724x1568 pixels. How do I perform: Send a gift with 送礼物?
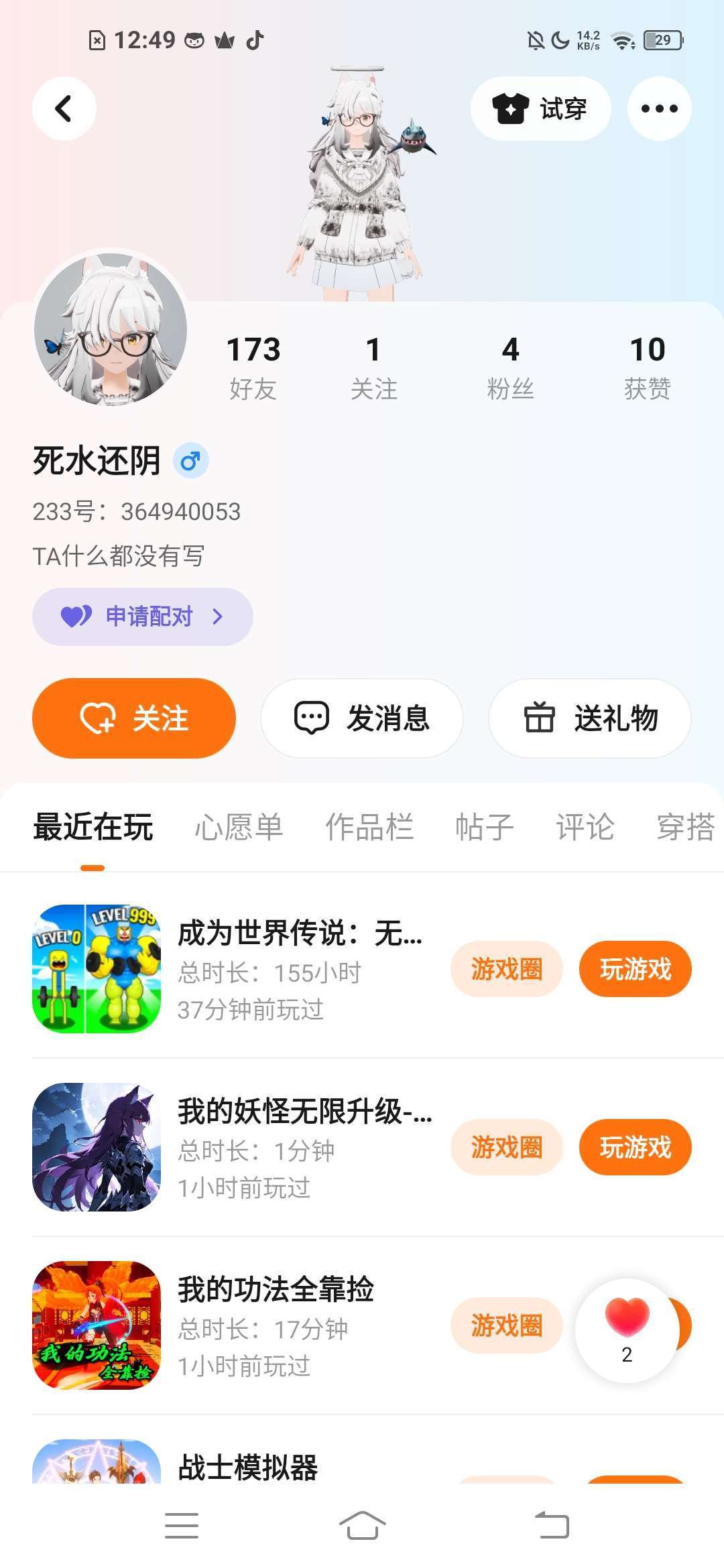590,718
